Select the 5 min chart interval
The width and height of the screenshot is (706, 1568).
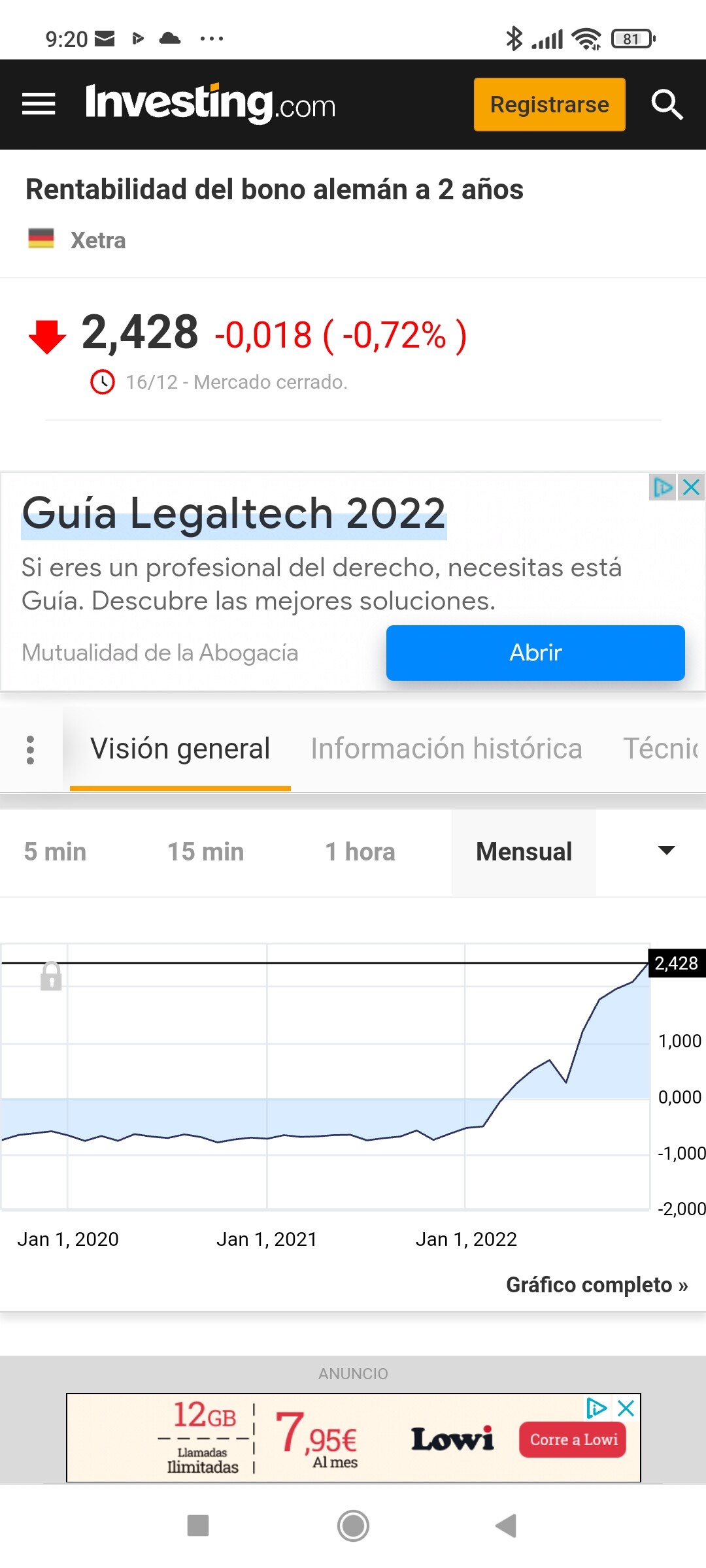pos(55,852)
